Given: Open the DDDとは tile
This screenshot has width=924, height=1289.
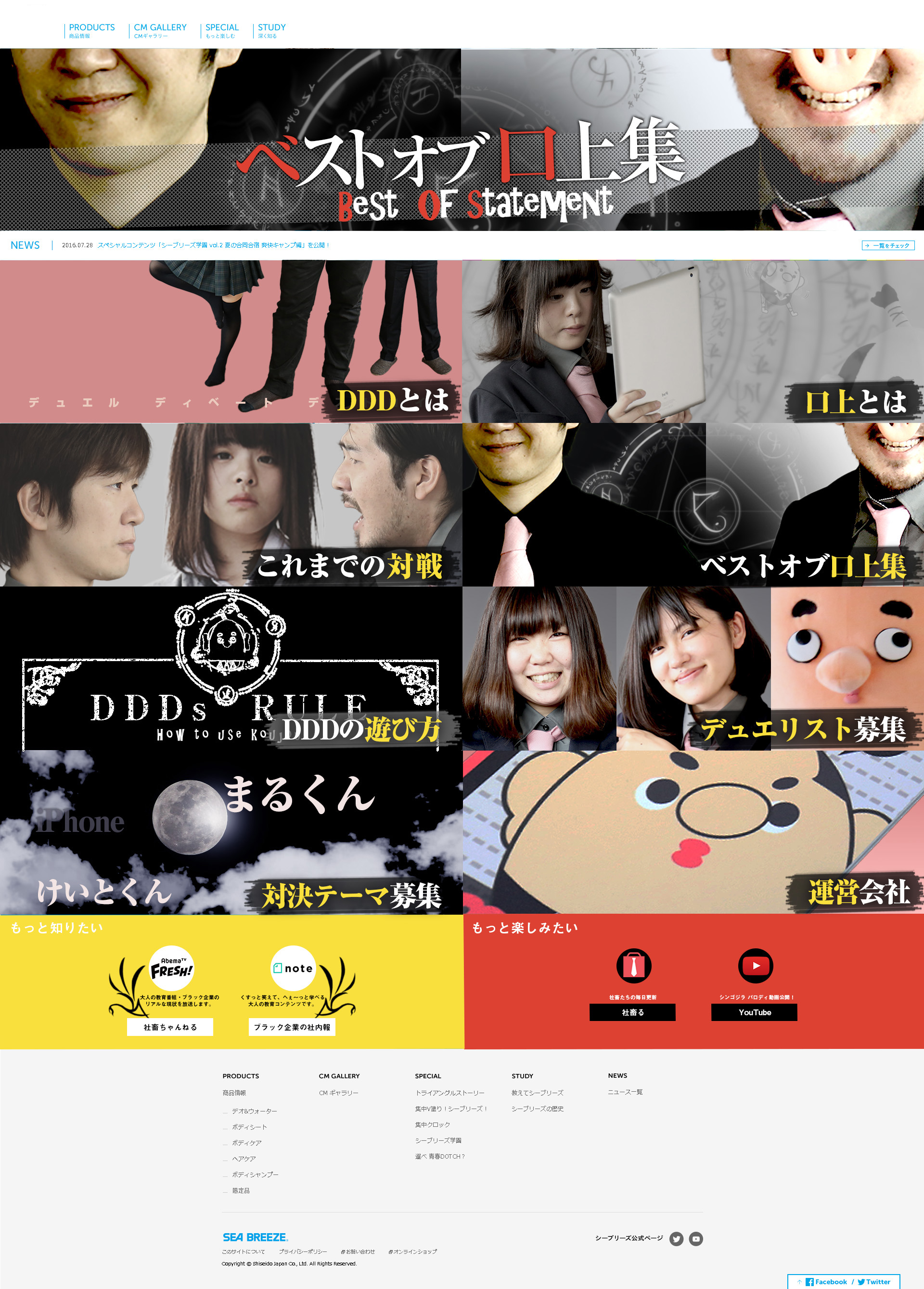Looking at the screenshot, I should 231,341.
